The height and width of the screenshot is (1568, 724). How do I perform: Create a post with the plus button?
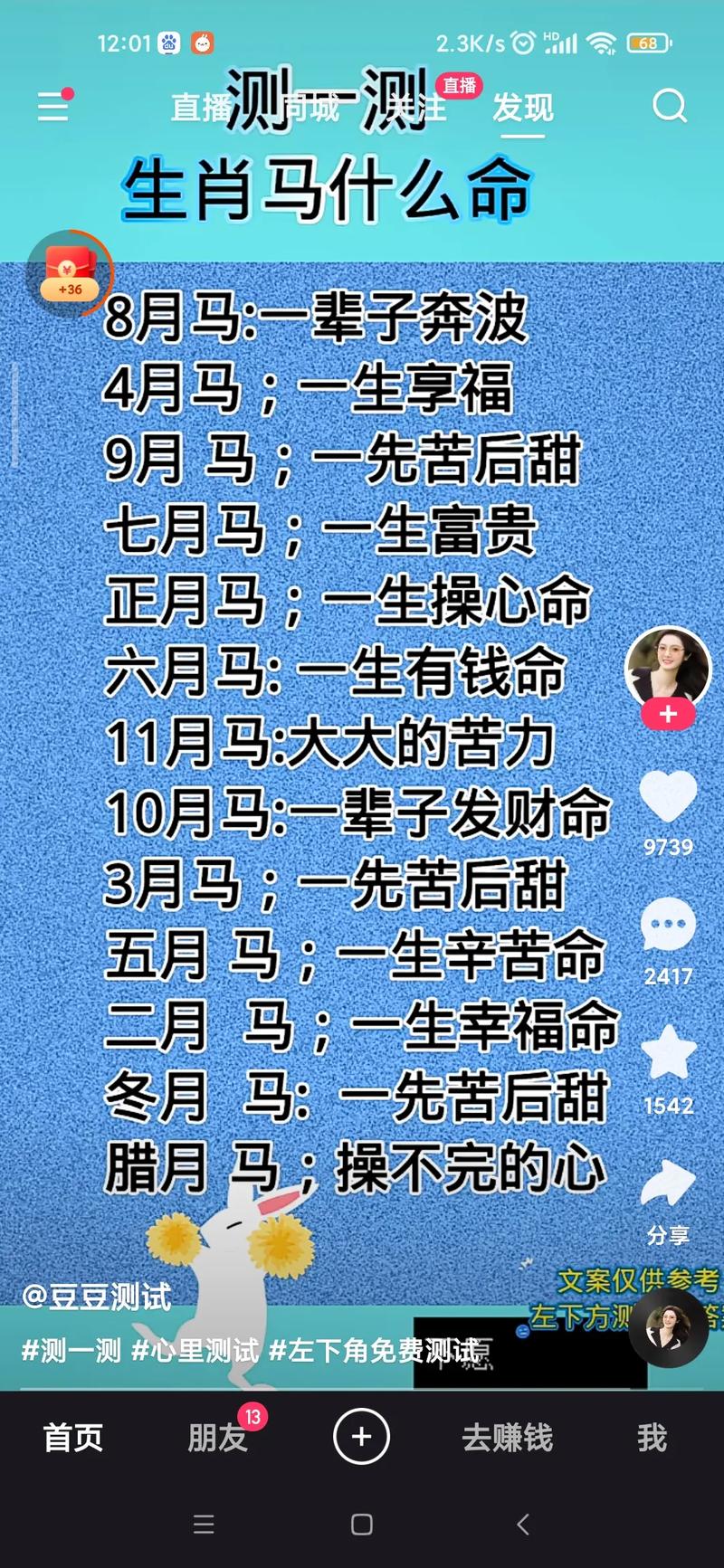(361, 1436)
